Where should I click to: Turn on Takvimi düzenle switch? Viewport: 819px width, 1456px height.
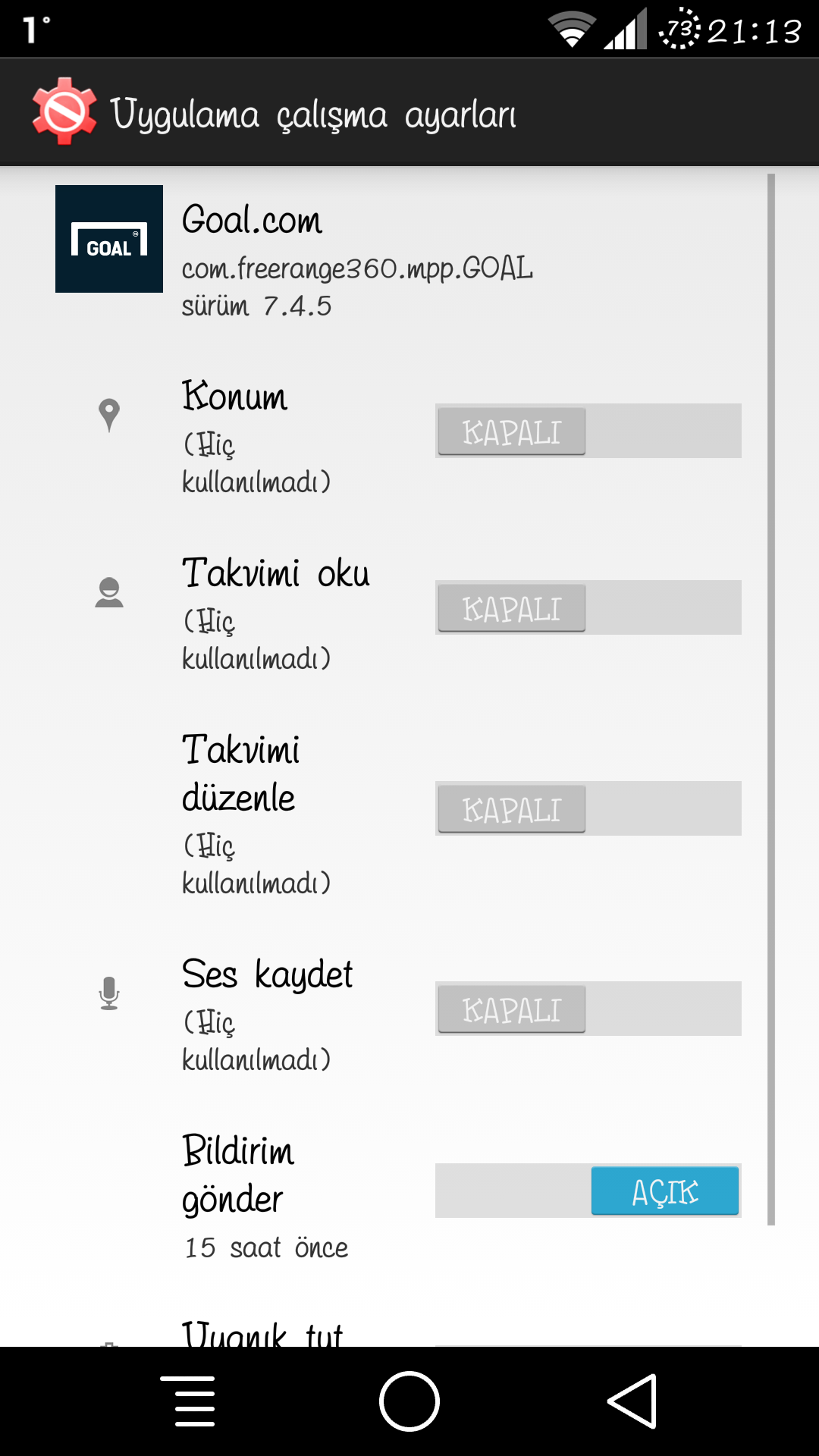(588, 808)
